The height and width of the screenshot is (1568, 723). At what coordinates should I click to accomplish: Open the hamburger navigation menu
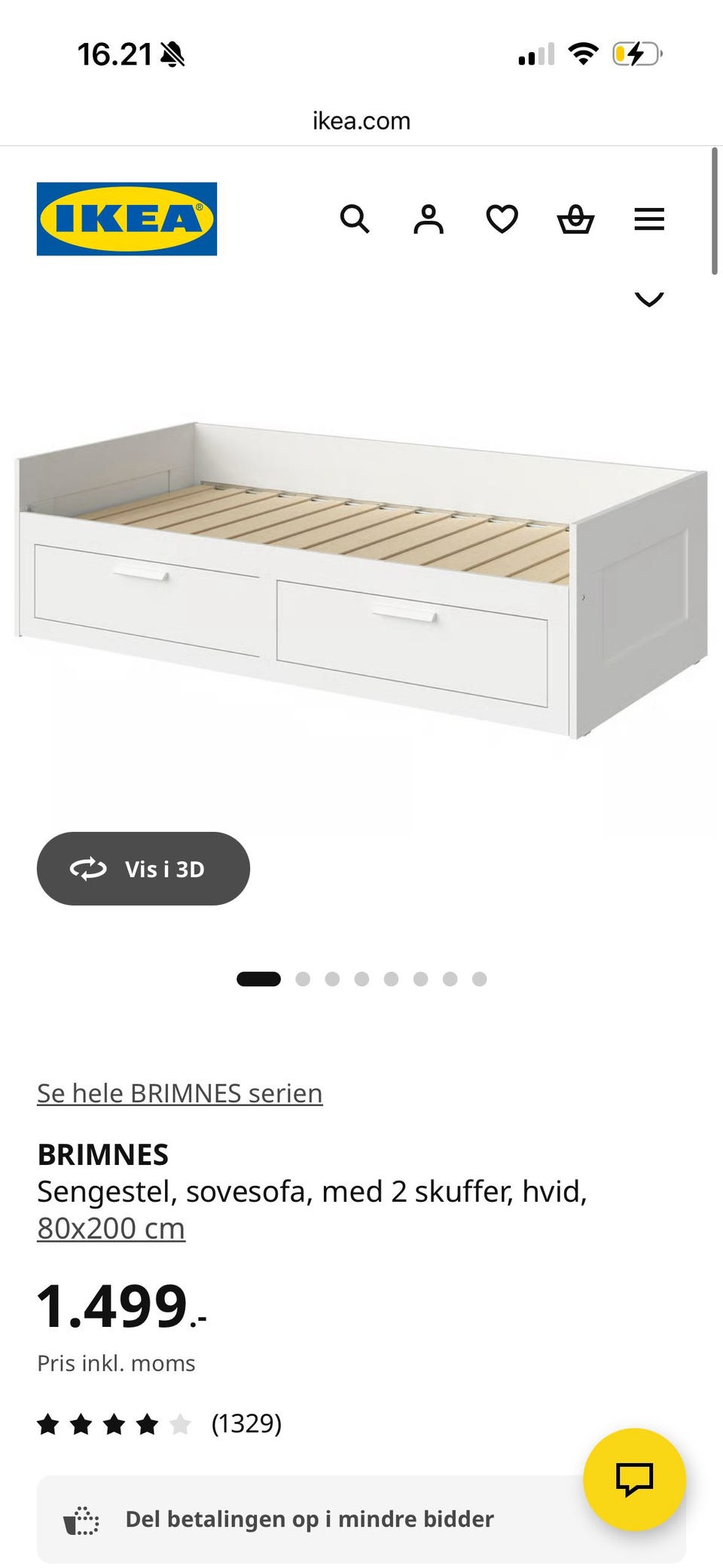pyautogui.click(x=648, y=219)
